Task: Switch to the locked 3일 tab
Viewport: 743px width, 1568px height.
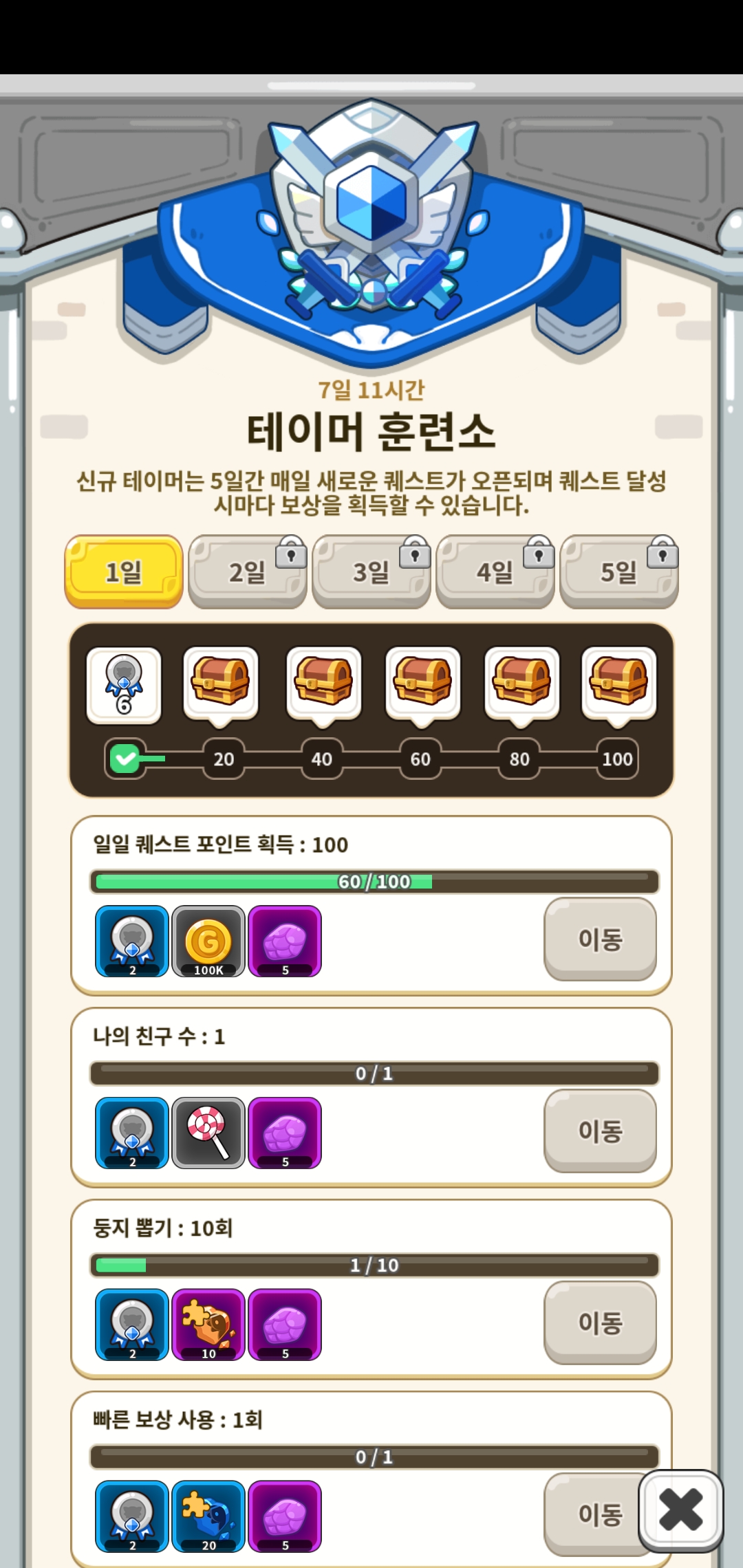Action: 371,571
